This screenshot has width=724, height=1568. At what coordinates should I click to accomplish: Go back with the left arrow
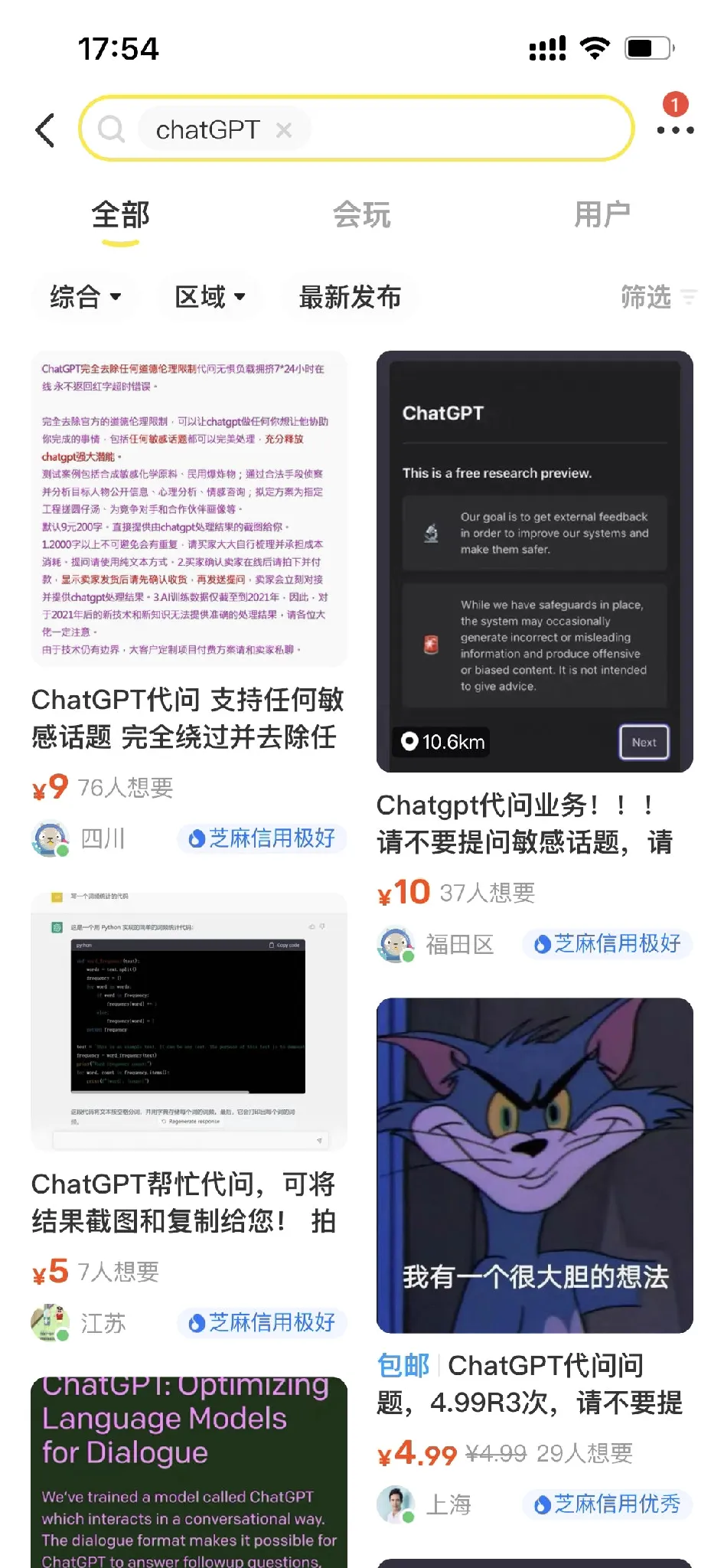click(46, 130)
